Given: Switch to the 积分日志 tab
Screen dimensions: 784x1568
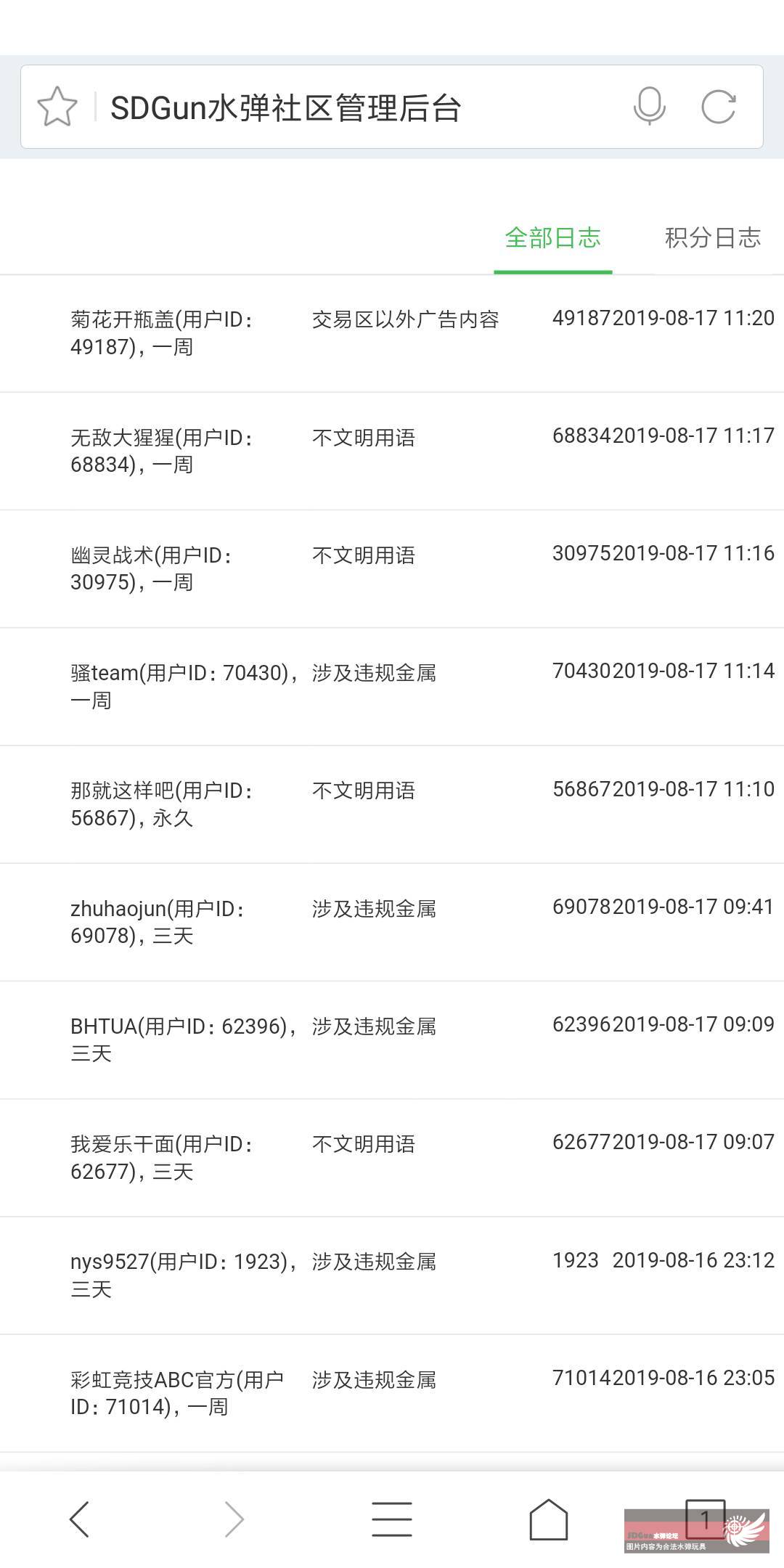Looking at the screenshot, I should click(x=713, y=238).
